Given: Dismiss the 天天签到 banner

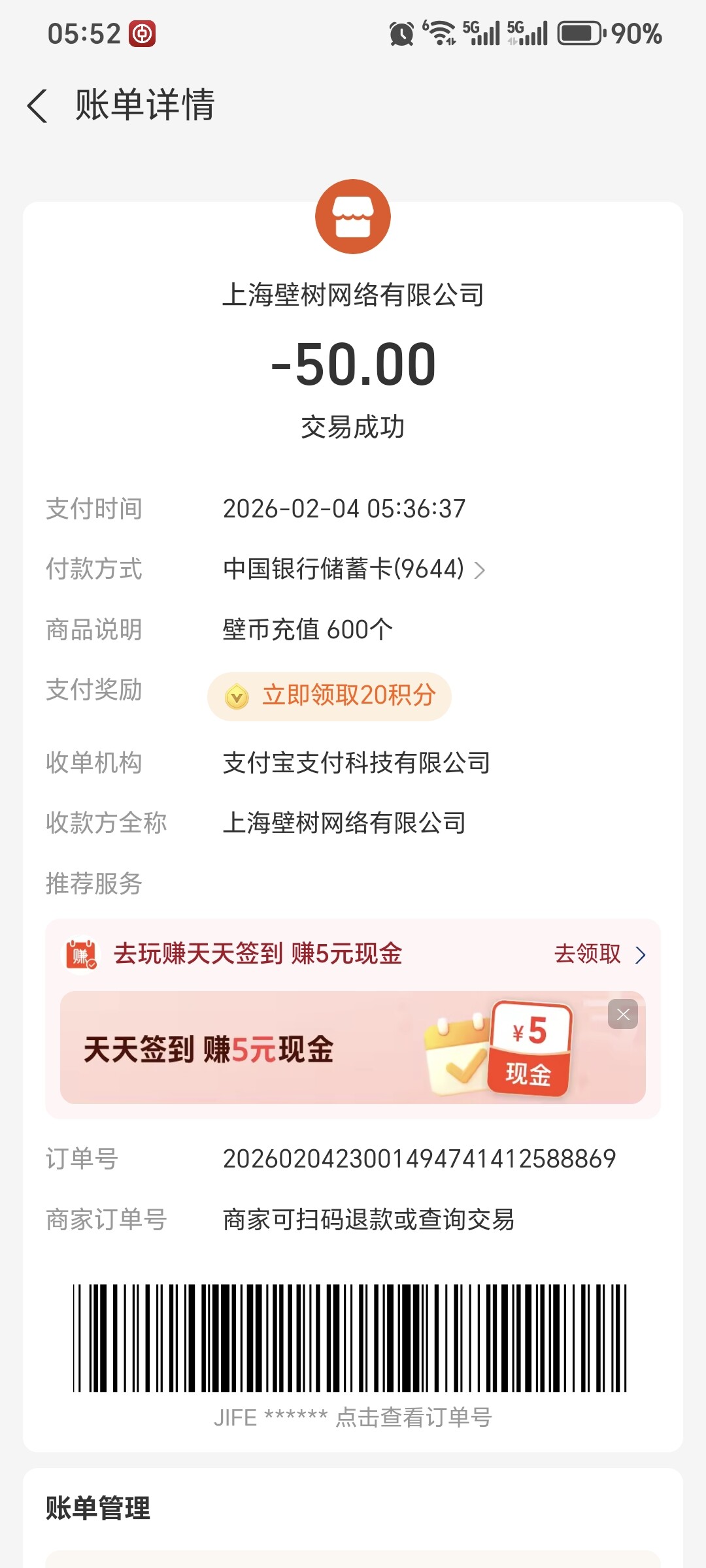Looking at the screenshot, I should click(622, 1015).
